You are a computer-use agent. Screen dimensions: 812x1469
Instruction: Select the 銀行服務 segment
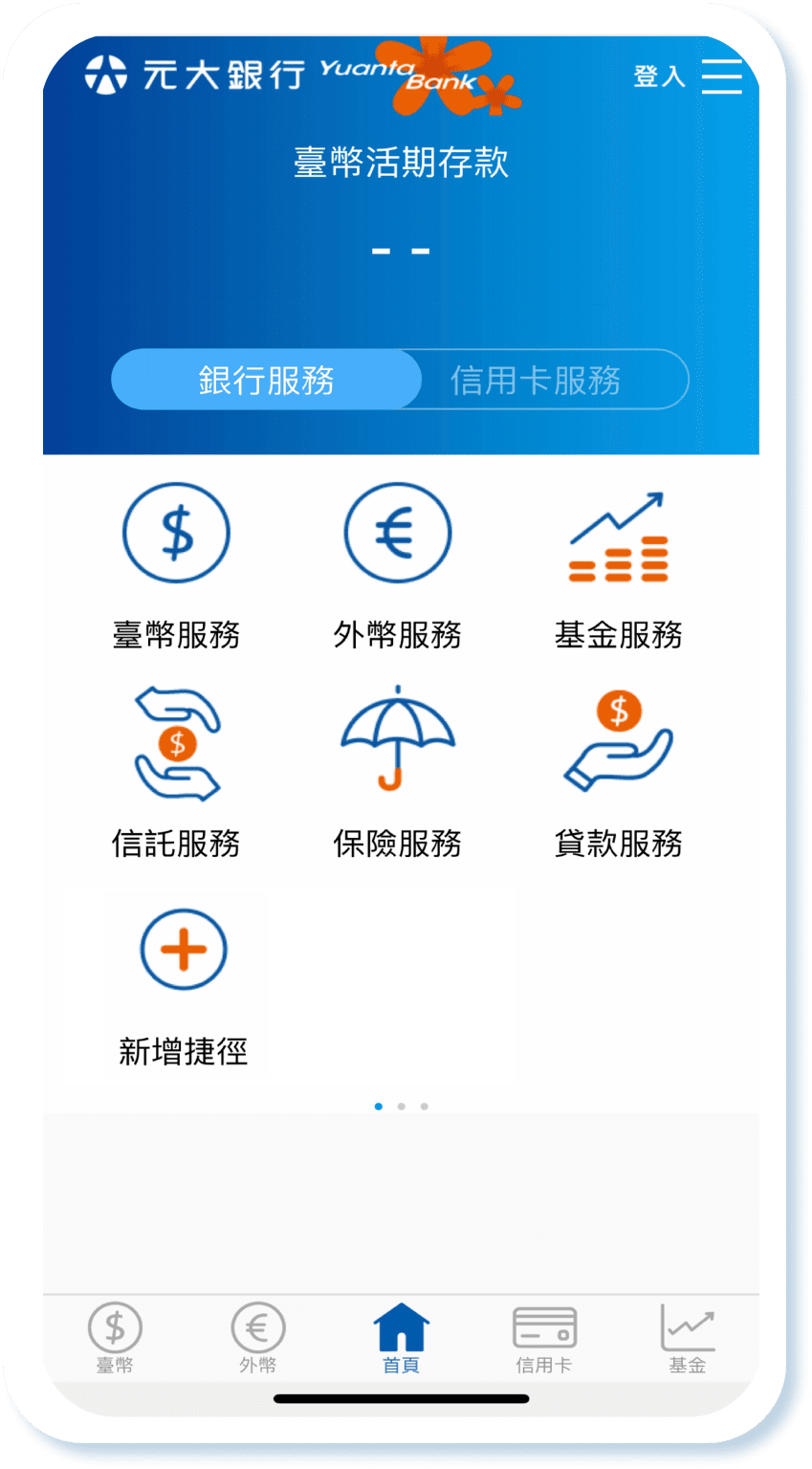click(267, 380)
